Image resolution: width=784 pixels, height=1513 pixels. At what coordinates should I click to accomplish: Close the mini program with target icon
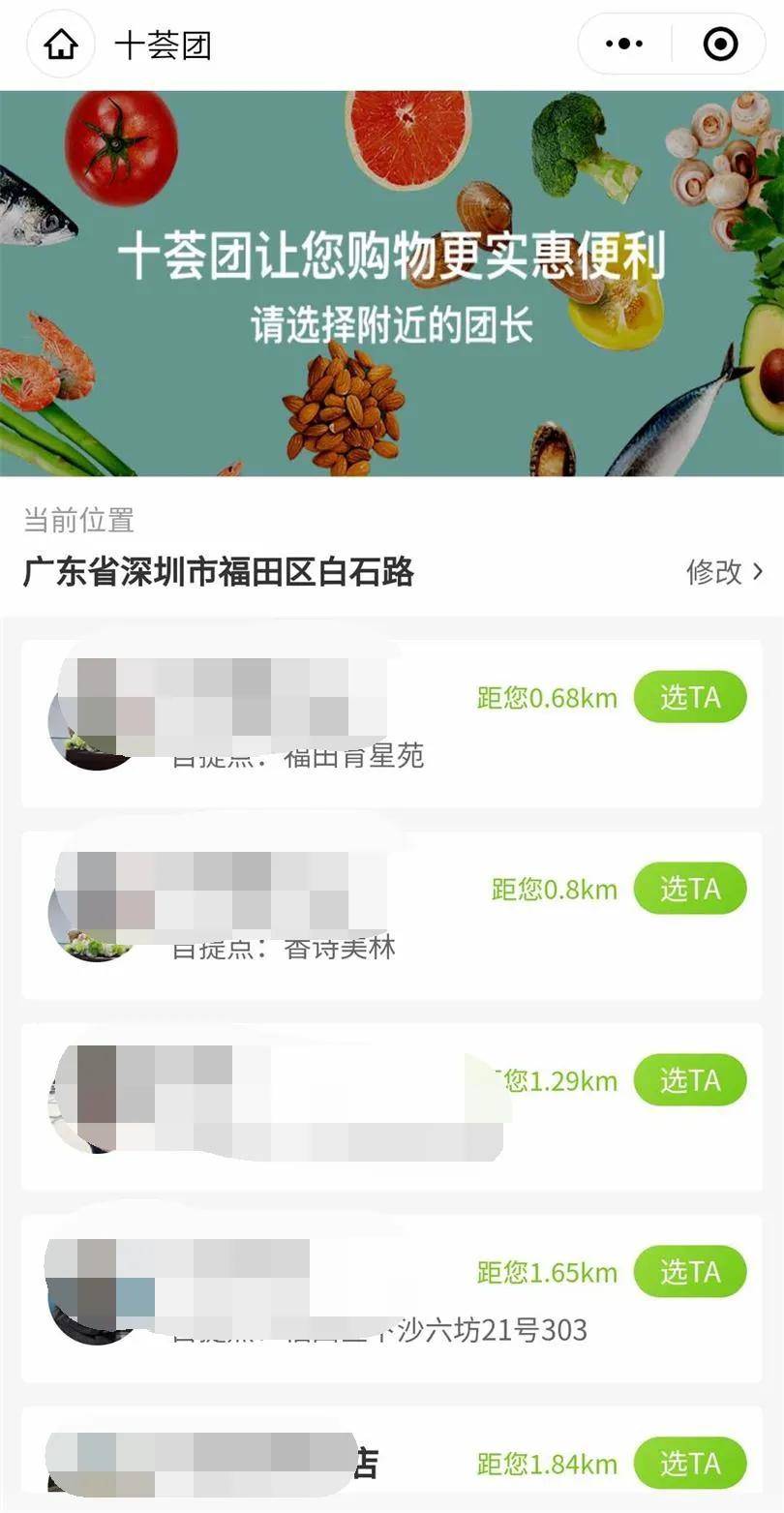[x=719, y=45]
